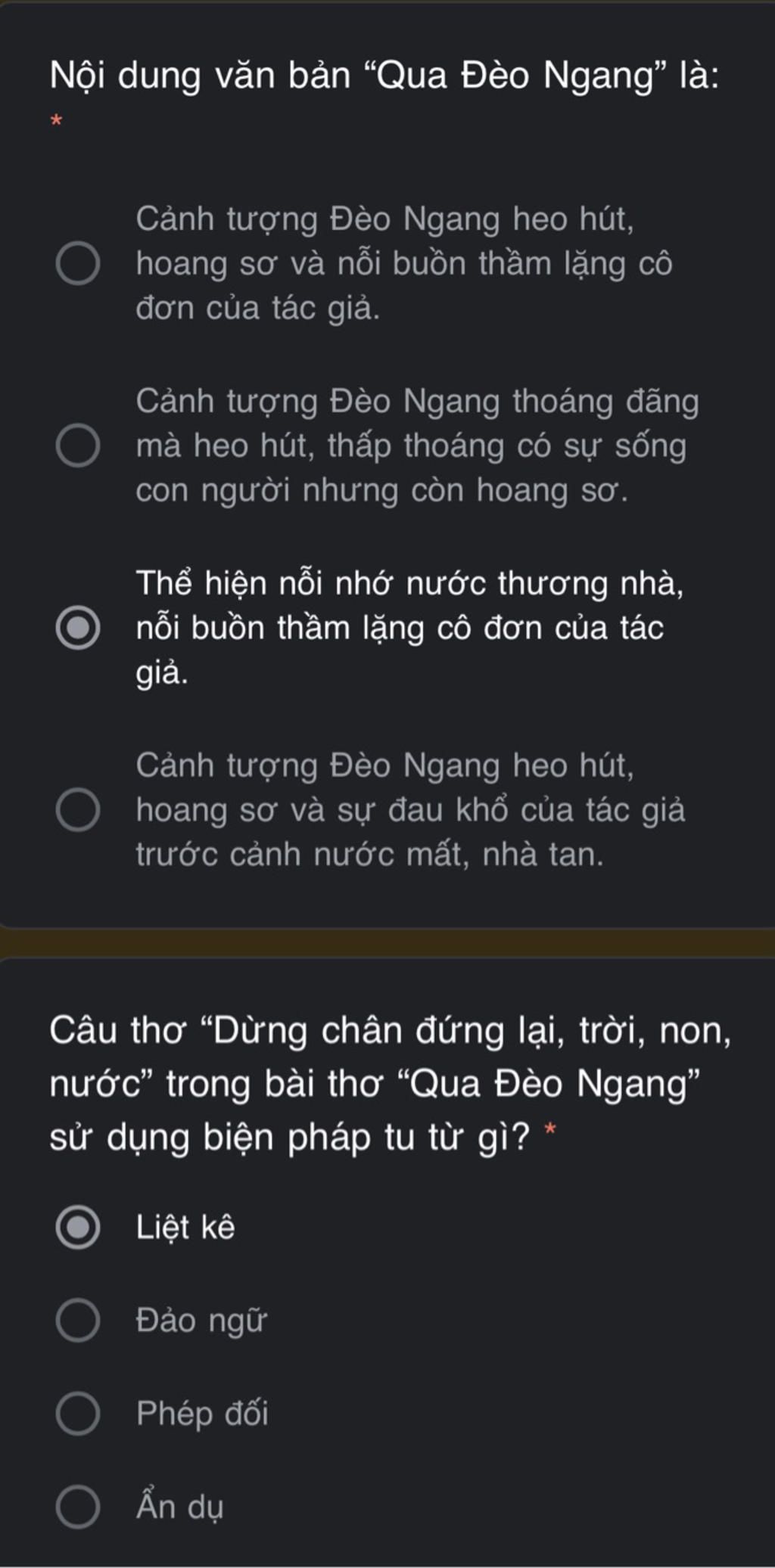Choose the option 'Cảnh tượng Đèo Ngang thoáng đãng mà heo hút'
This screenshot has height=1568, width=775.
(78, 446)
